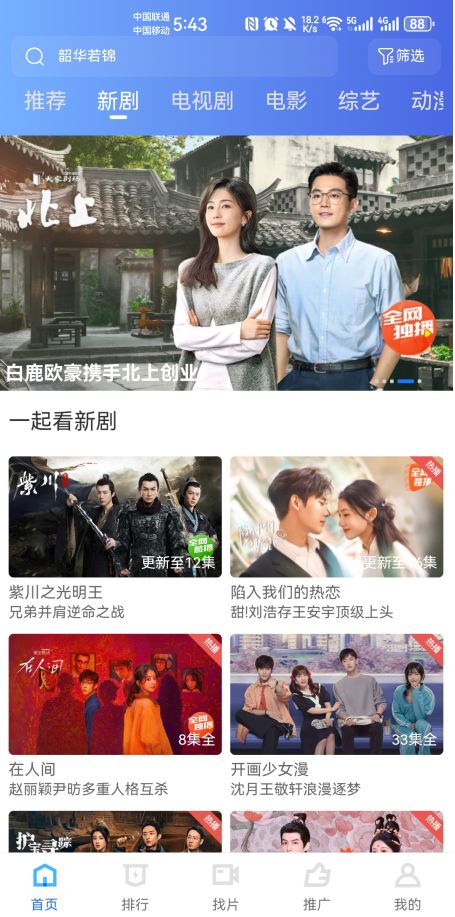Open the search box showing 韶华若锦

tap(174, 57)
